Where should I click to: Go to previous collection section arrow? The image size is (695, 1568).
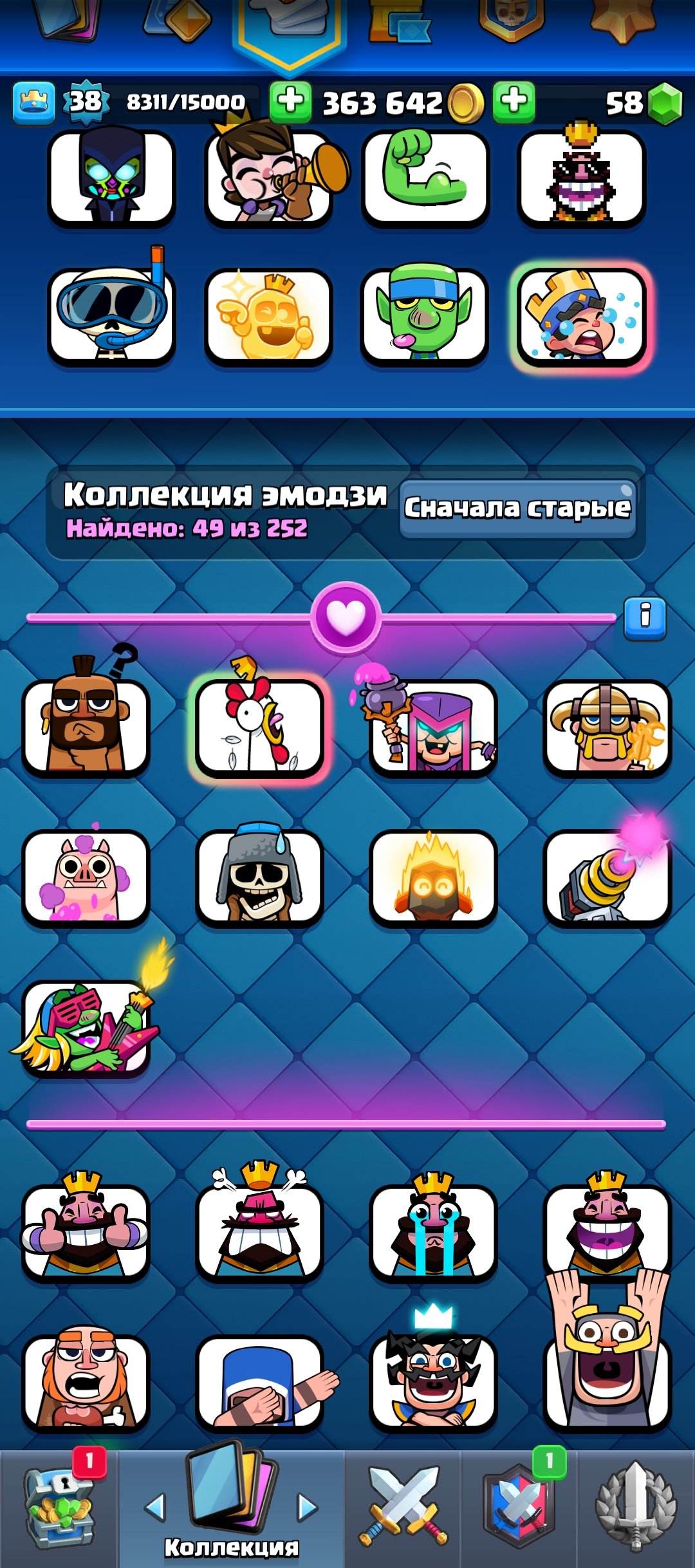pos(155,1506)
